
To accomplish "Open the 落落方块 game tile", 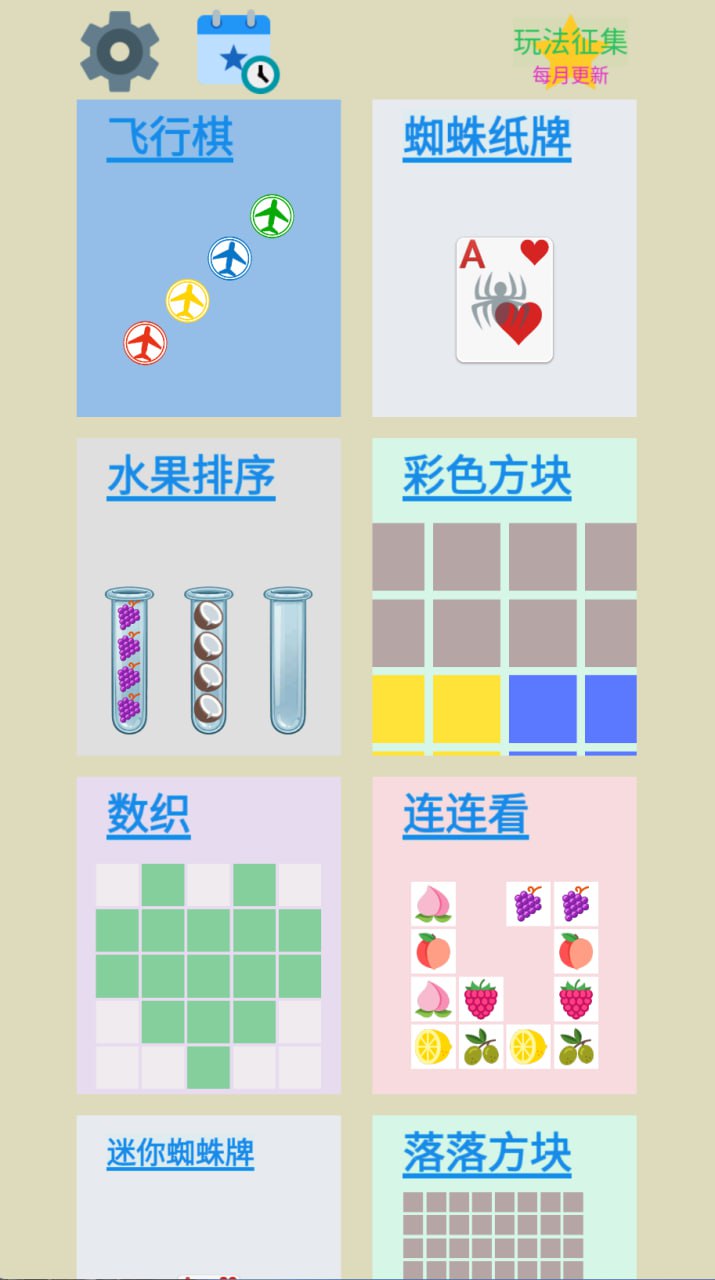I will (x=505, y=1197).
